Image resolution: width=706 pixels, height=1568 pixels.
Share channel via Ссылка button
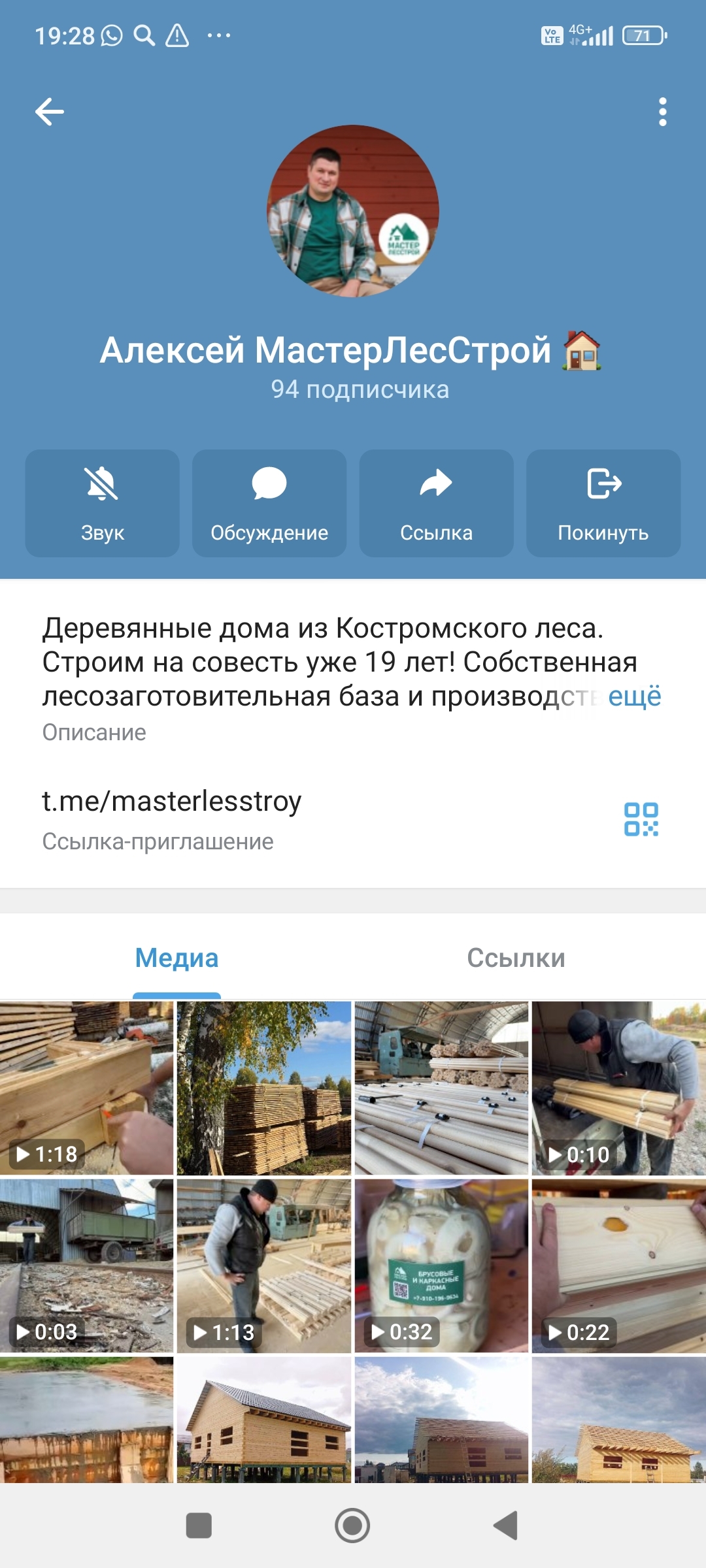[436, 503]
